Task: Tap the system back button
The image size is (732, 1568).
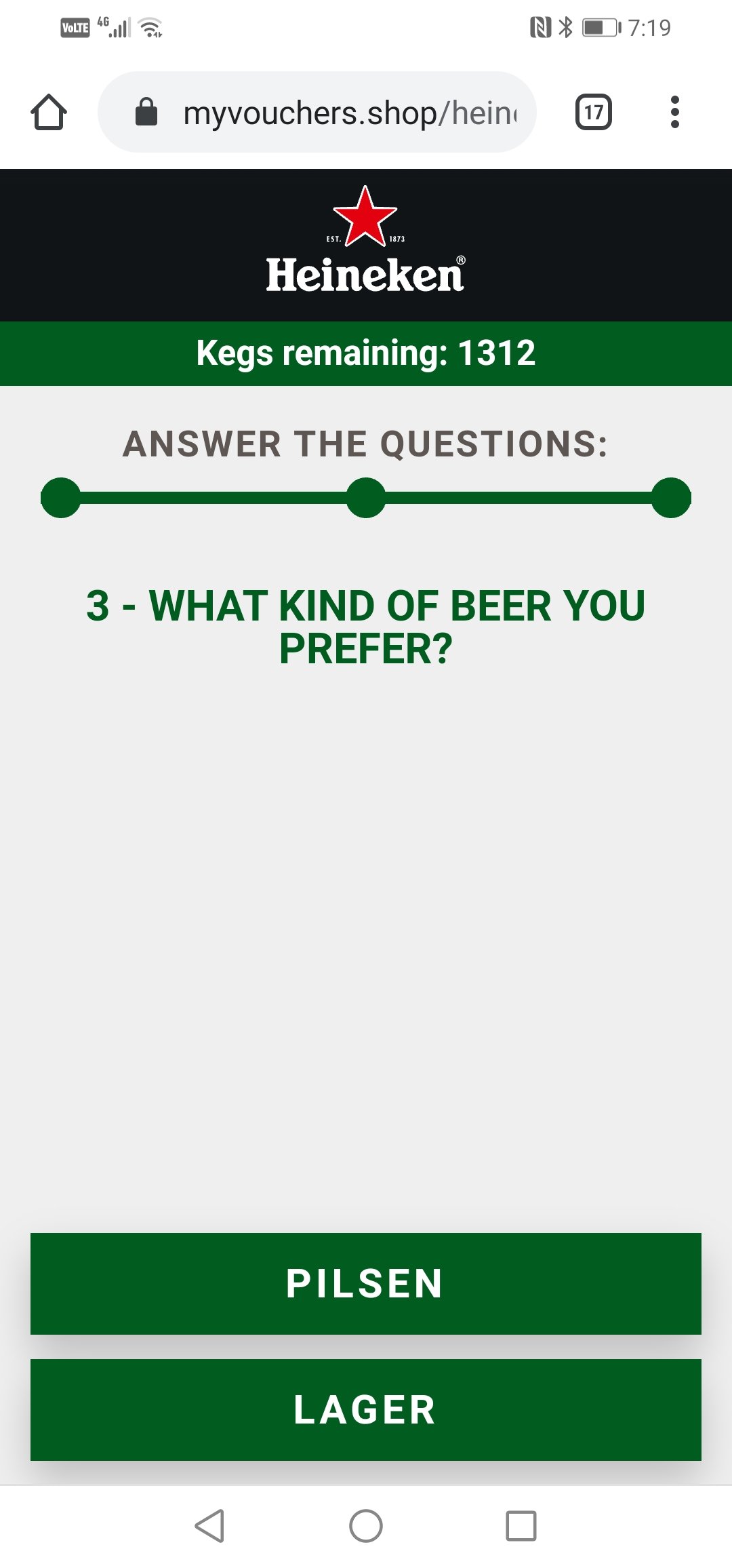Action: pyautogui.click(x=209, y=1526)
